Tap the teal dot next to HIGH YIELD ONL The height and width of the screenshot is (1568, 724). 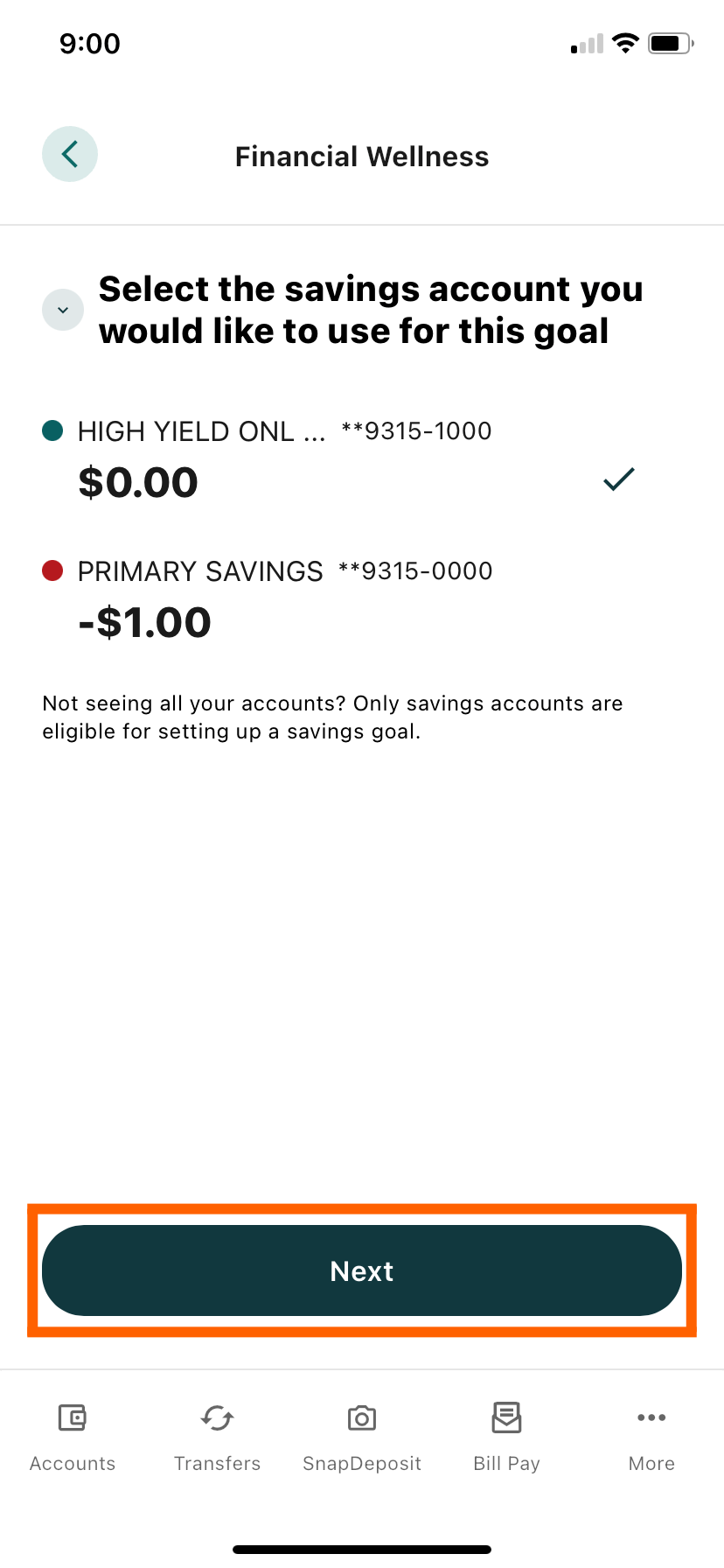[x=54, y=430]
